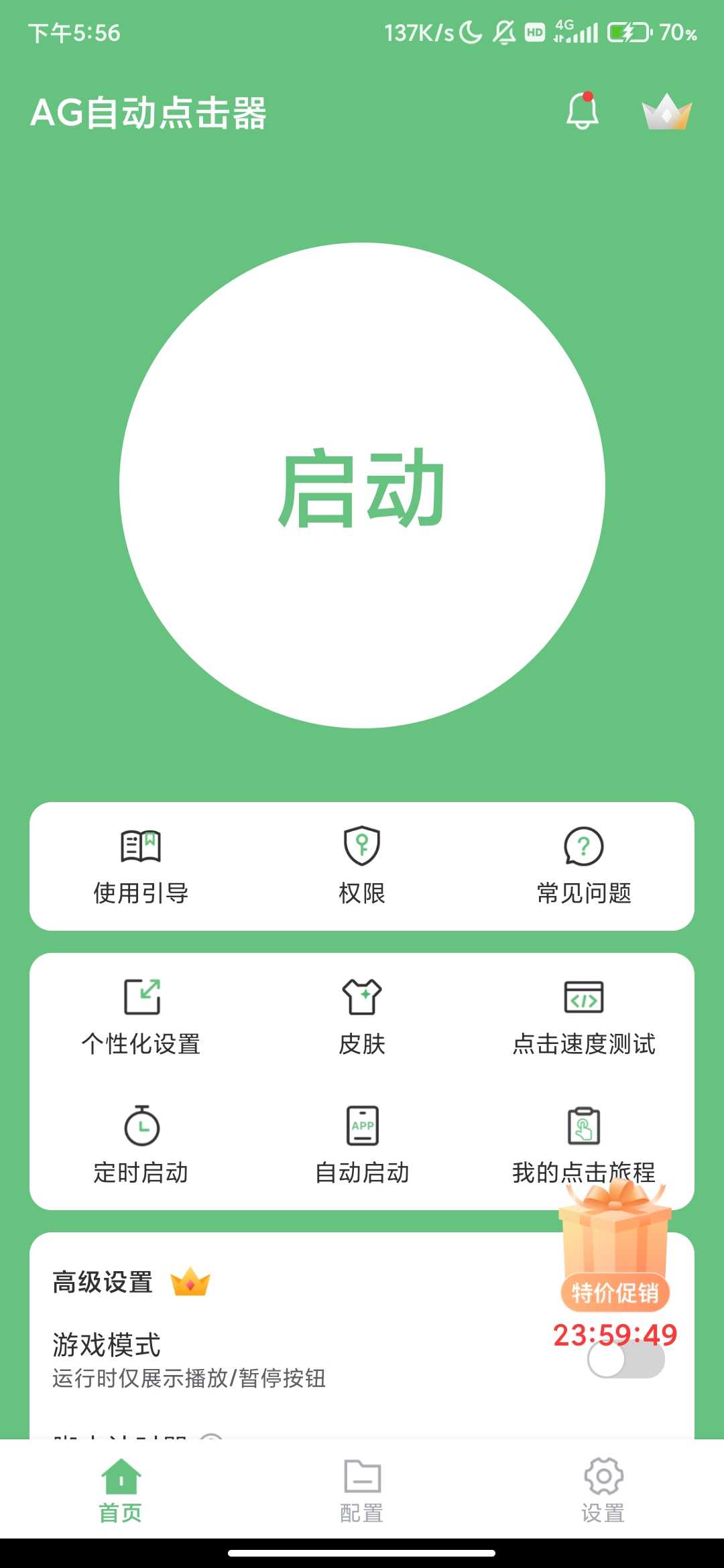Tap the big 启动 start button
This screenshot has height=1568, width=724.
pyautogui.click(x=362, y=486)
